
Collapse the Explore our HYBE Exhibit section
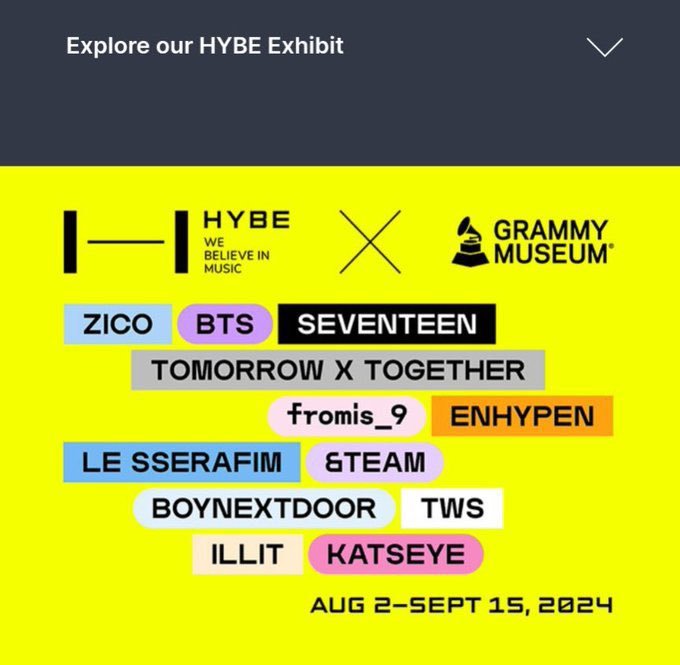coord(604,47)
